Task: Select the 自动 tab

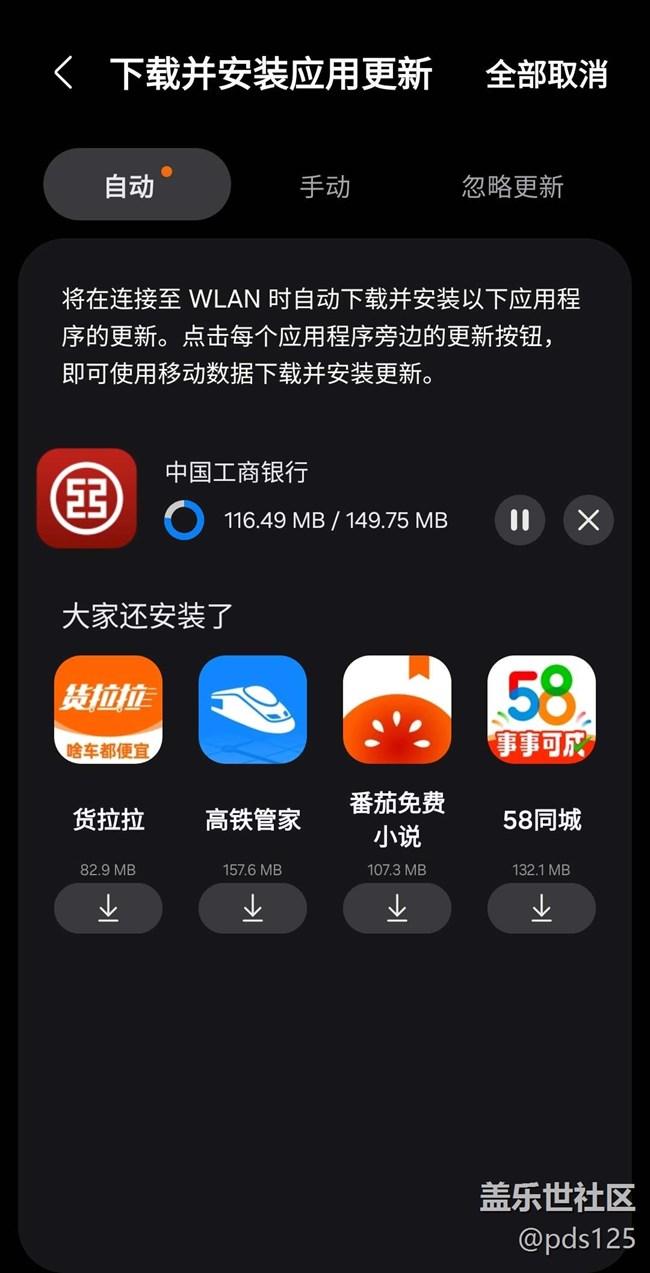Action: click(137, 184)
